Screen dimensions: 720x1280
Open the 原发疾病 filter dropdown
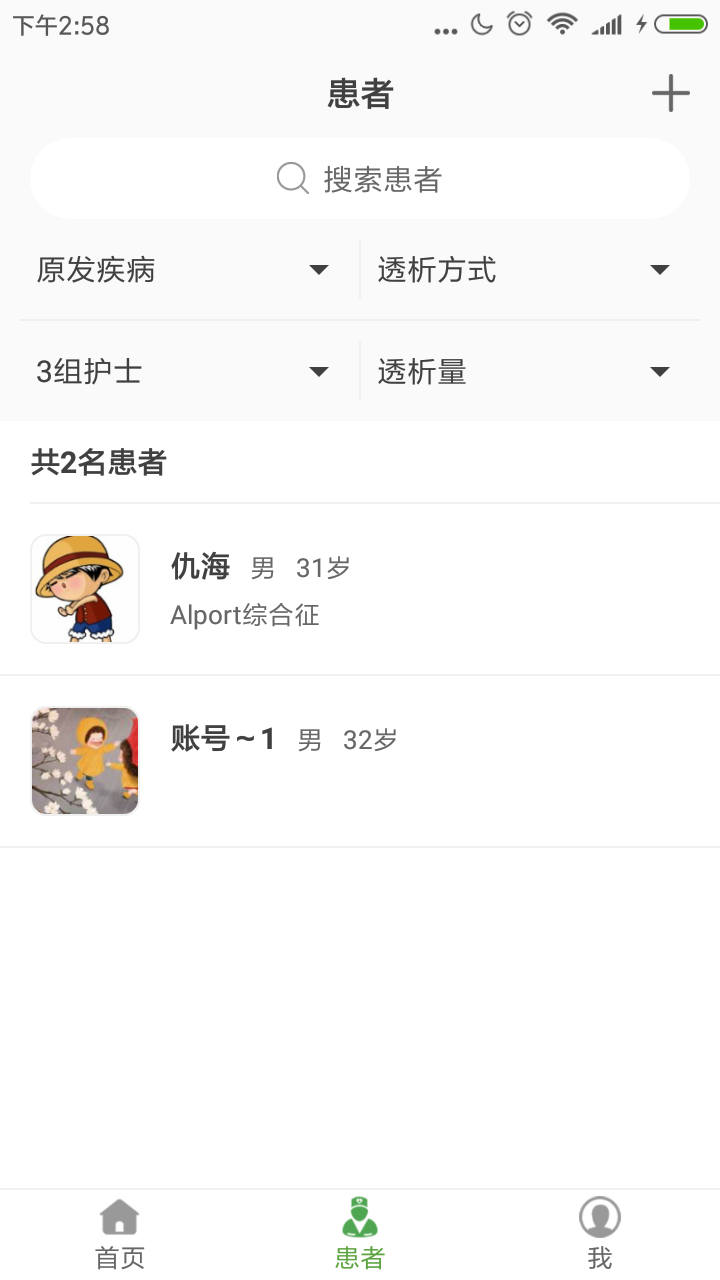pyautogui.click(x=180, y=269)
